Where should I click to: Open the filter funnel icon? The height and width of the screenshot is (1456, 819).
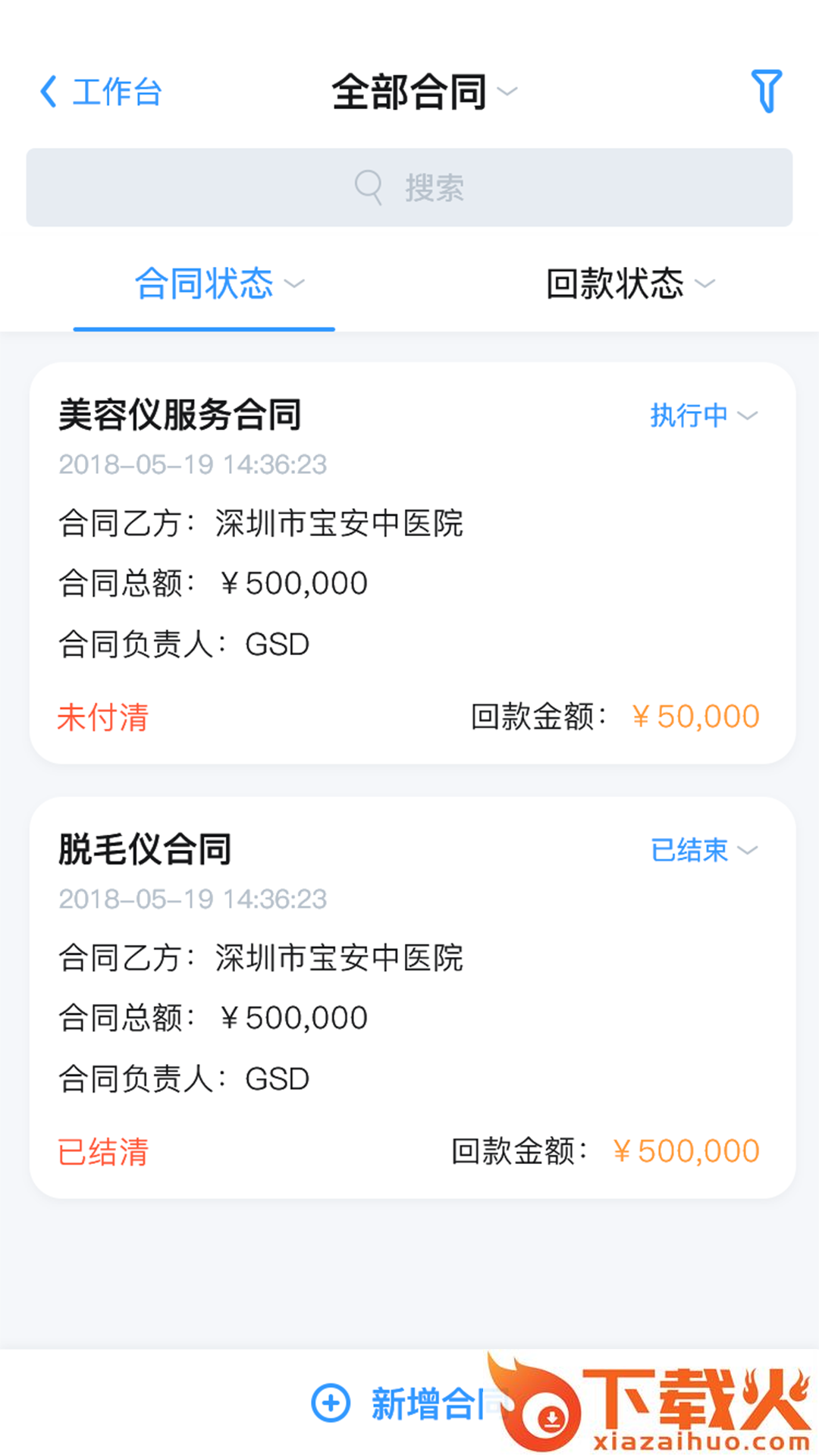pyautogui.click(x=766, y=92)
